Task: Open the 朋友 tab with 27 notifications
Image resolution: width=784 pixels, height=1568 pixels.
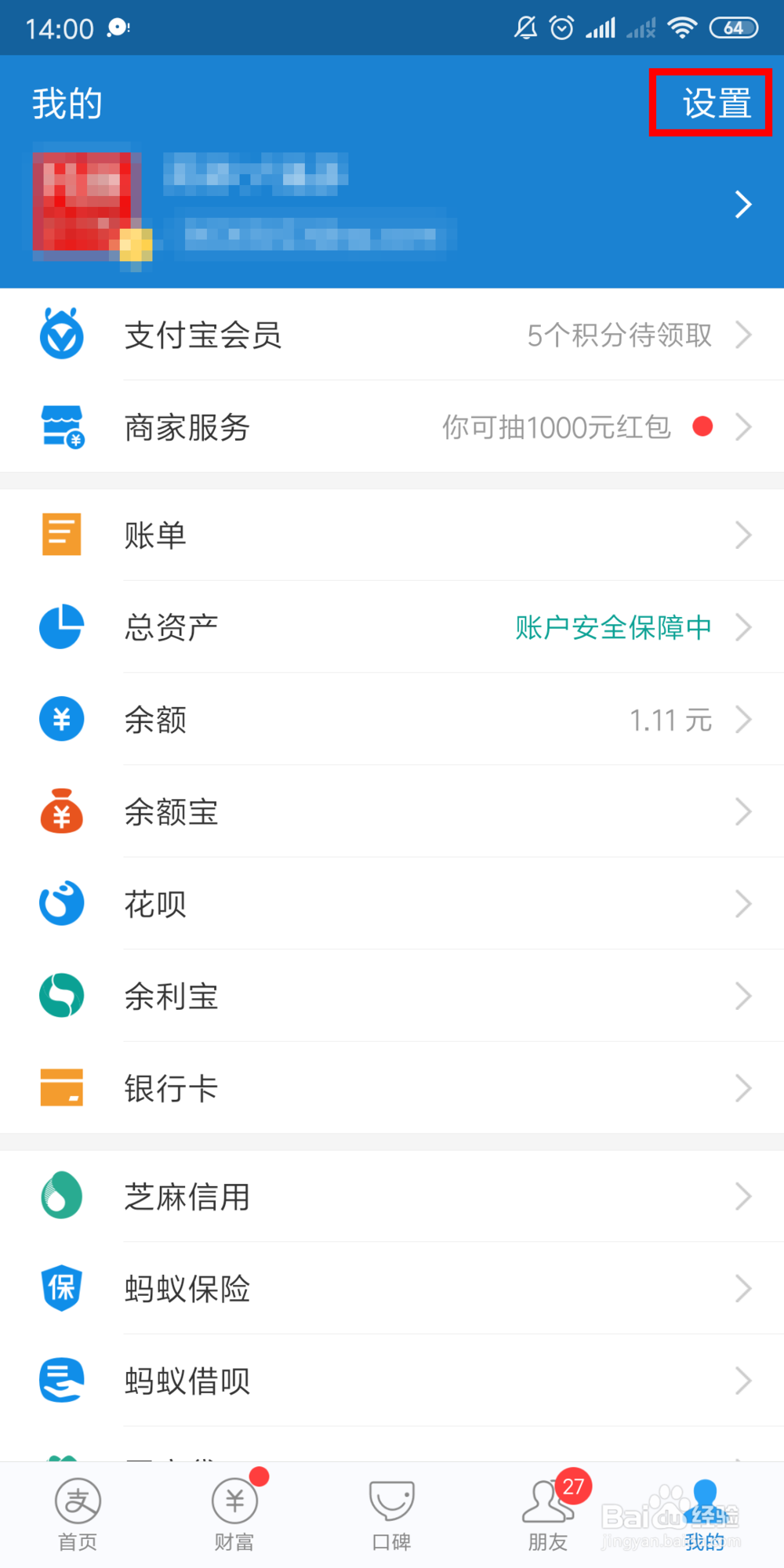Action: (x=547, y=1513)
